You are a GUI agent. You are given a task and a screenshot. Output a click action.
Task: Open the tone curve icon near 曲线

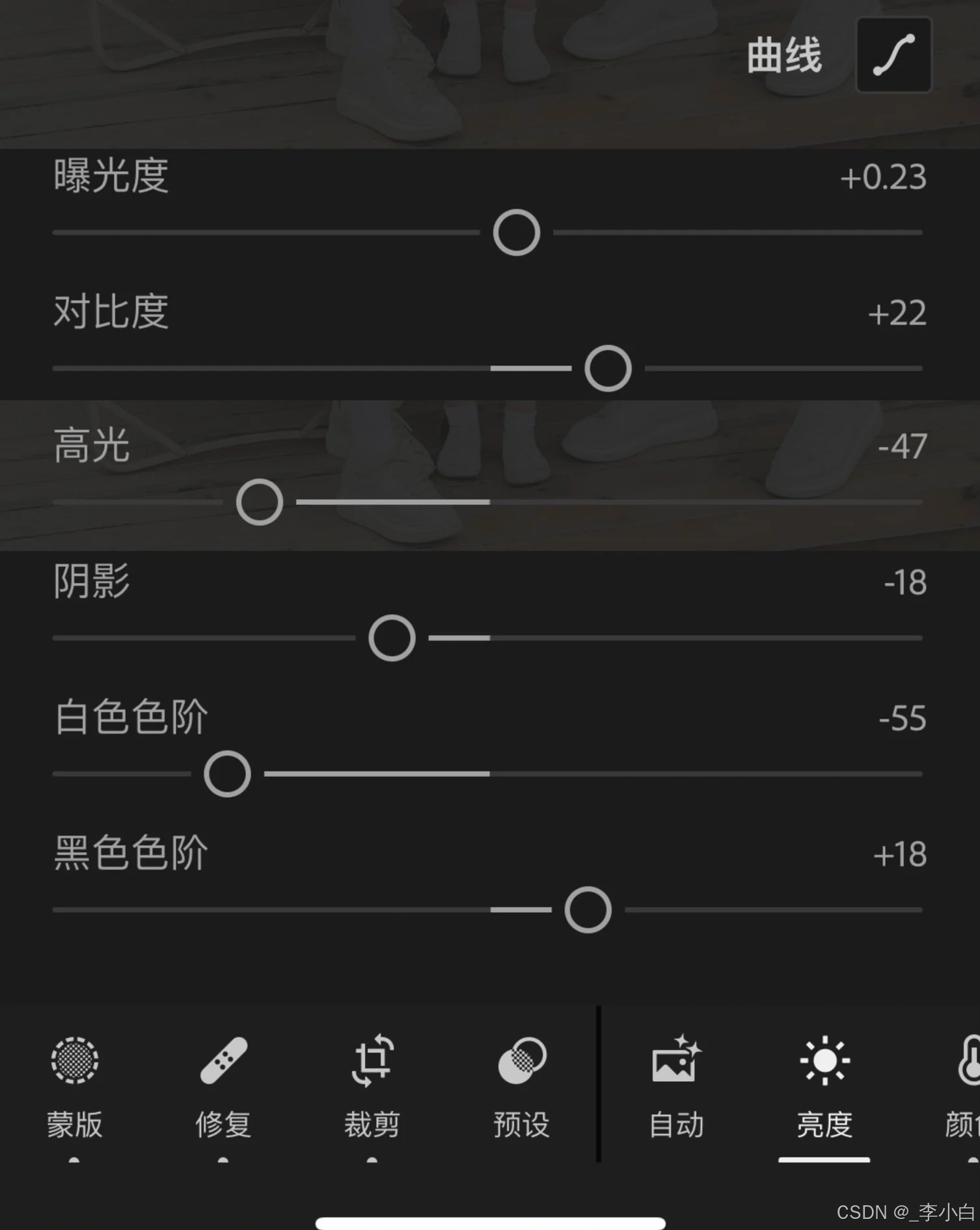point(893,53)
